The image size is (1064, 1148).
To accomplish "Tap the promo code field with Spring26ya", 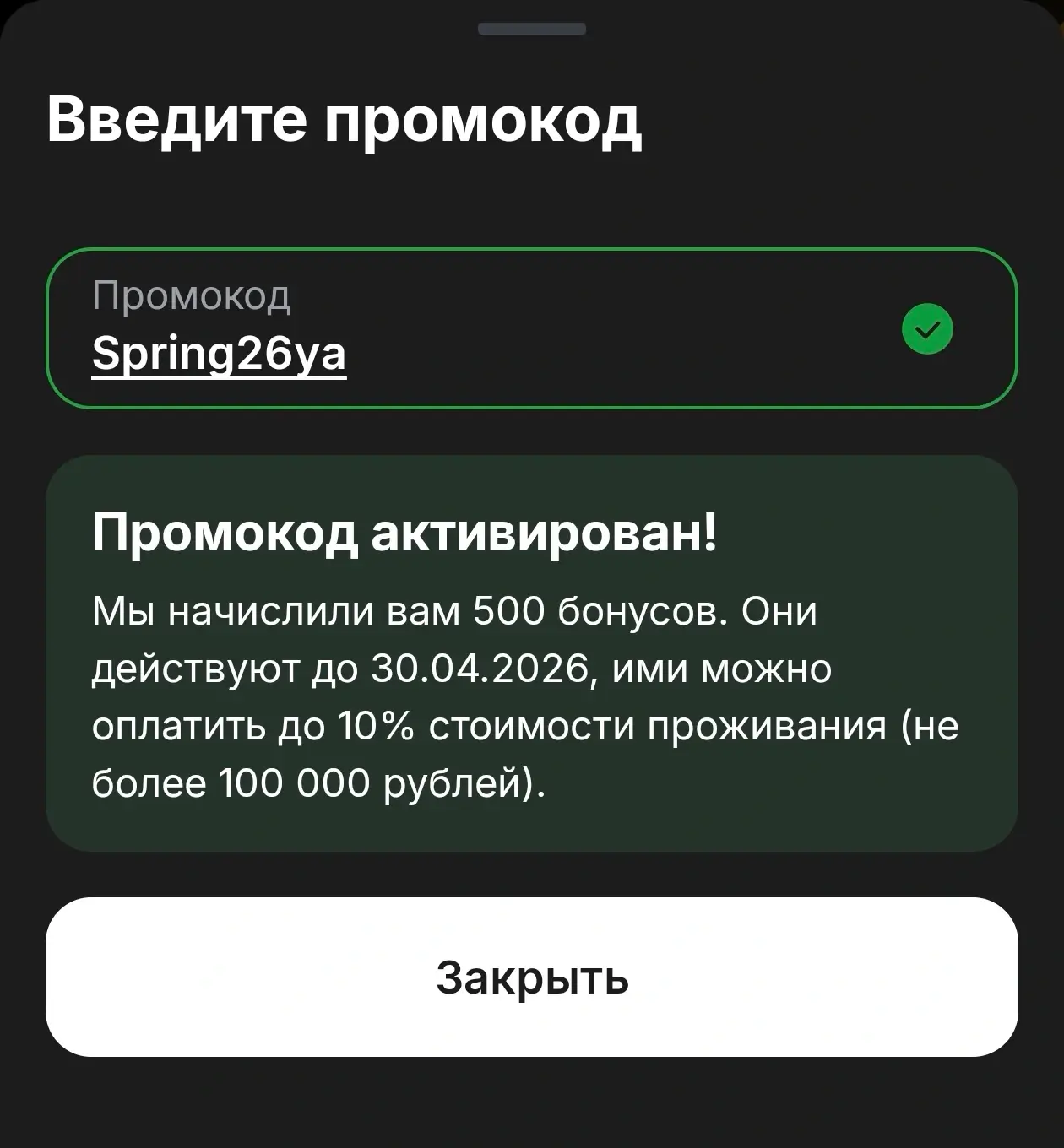I will (473, 329).
